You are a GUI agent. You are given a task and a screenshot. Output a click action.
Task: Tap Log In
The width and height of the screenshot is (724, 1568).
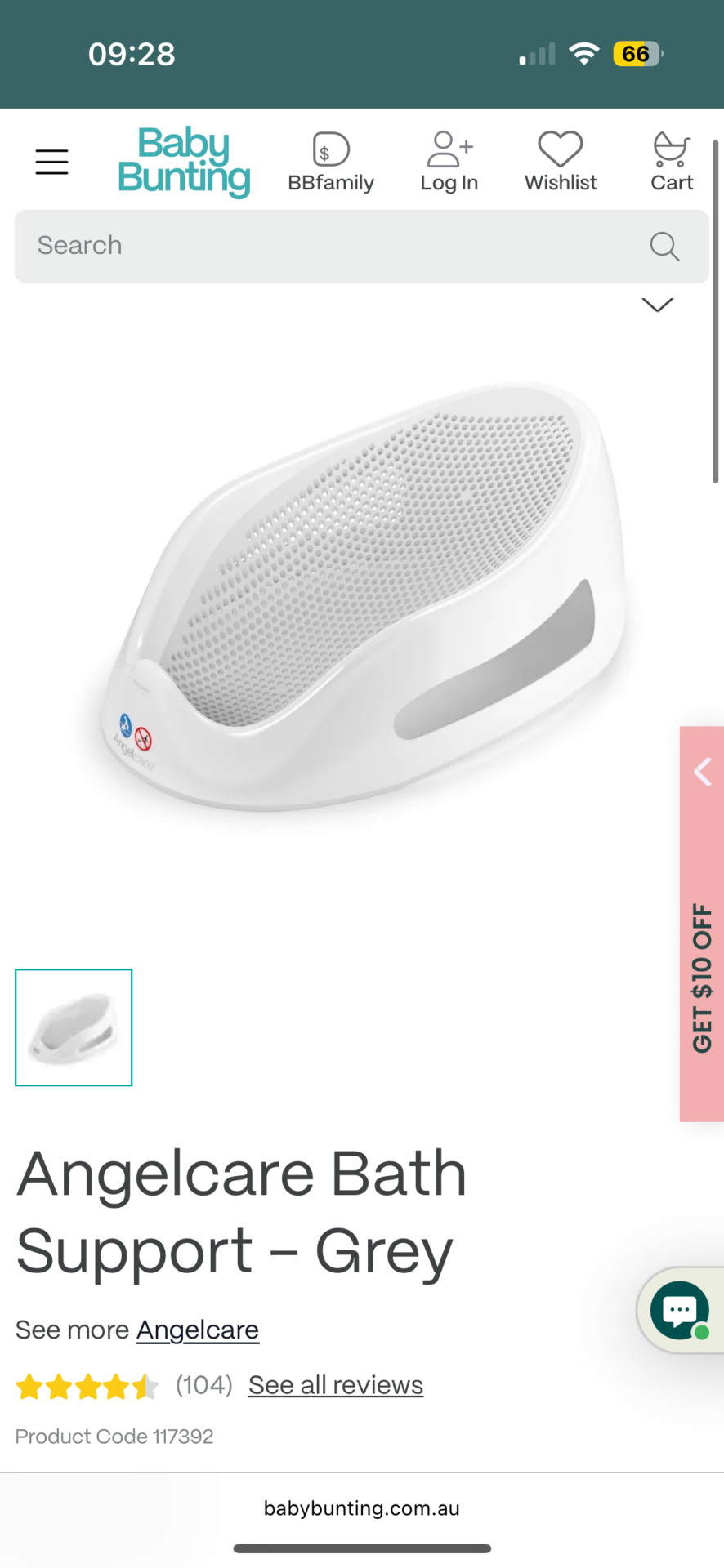(449, 162)
